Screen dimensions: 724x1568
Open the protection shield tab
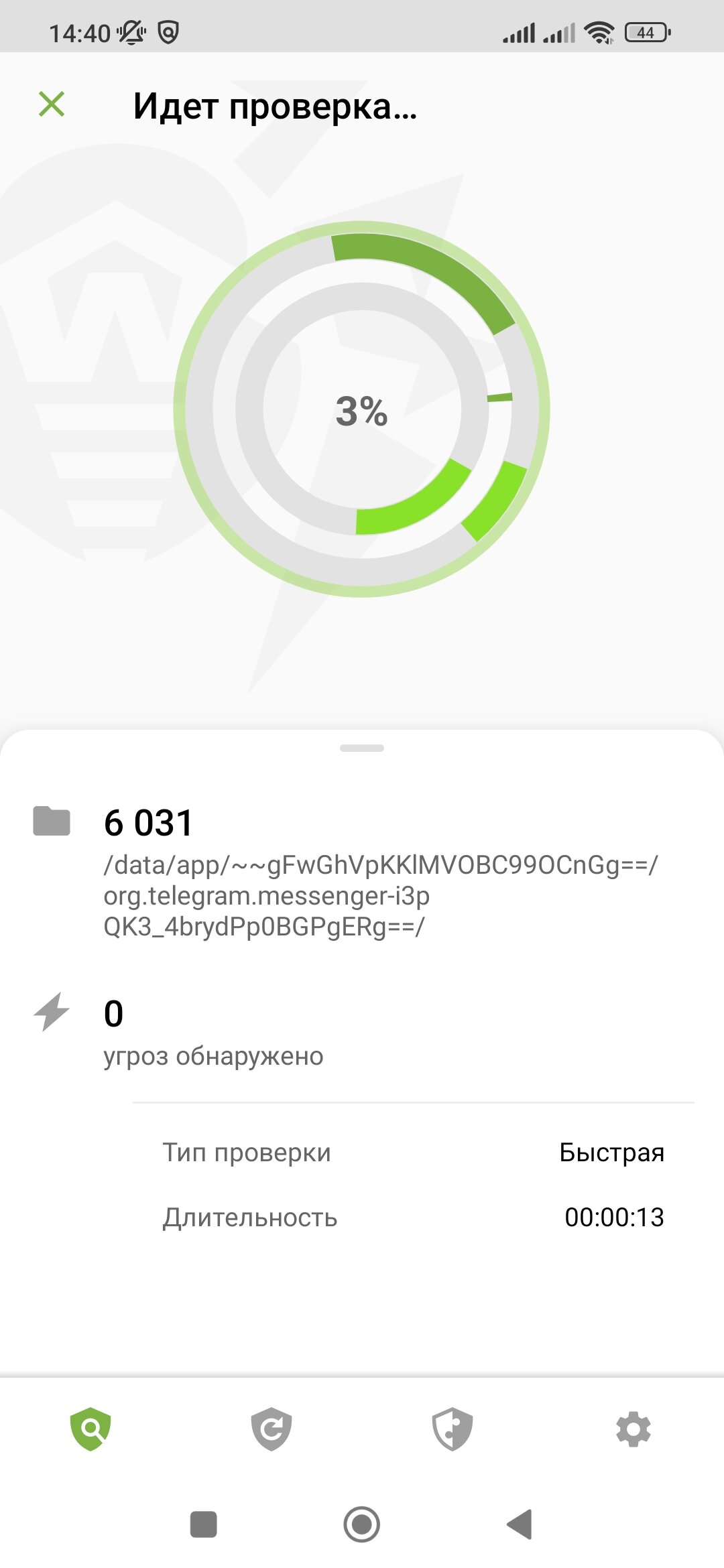452,1429
